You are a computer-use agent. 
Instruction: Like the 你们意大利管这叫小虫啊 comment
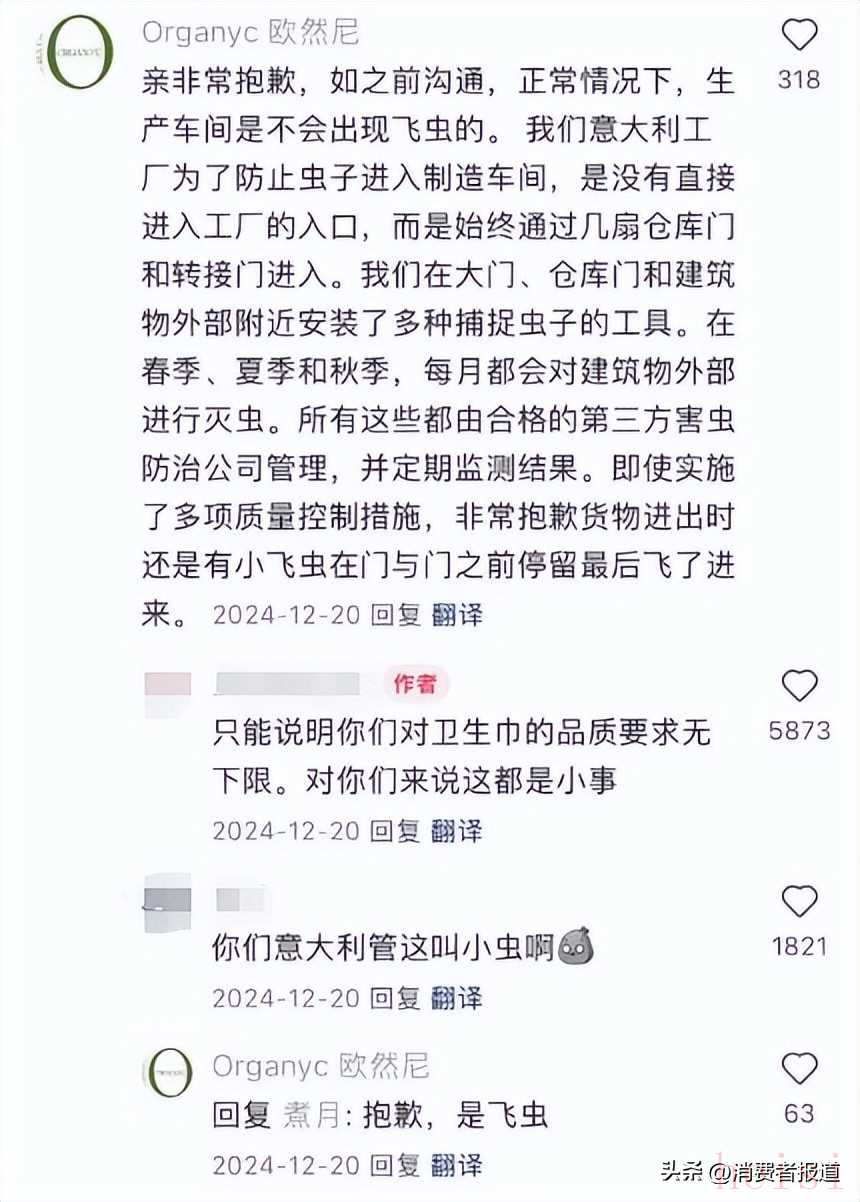pos(799,902)
